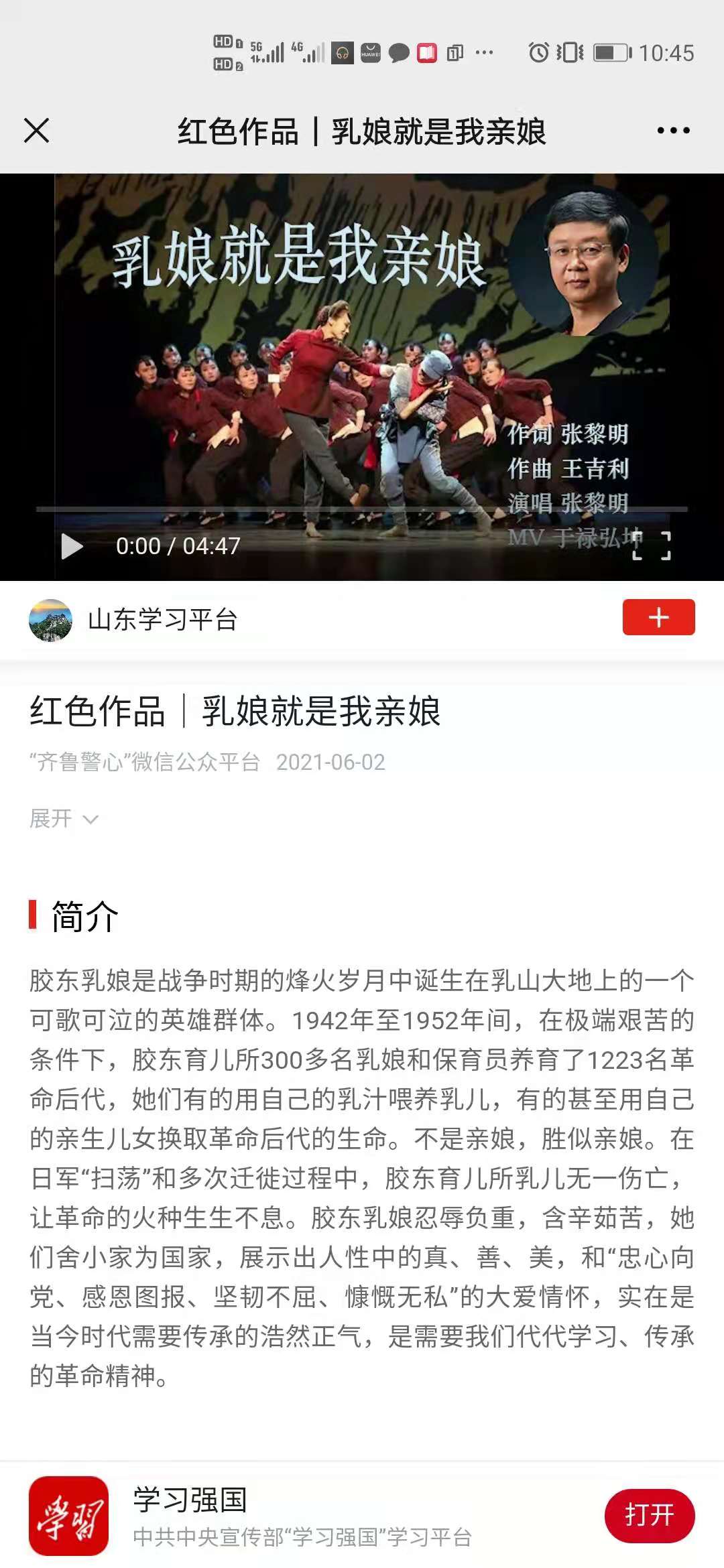Seek along the video progress bar

click(362, 509)
